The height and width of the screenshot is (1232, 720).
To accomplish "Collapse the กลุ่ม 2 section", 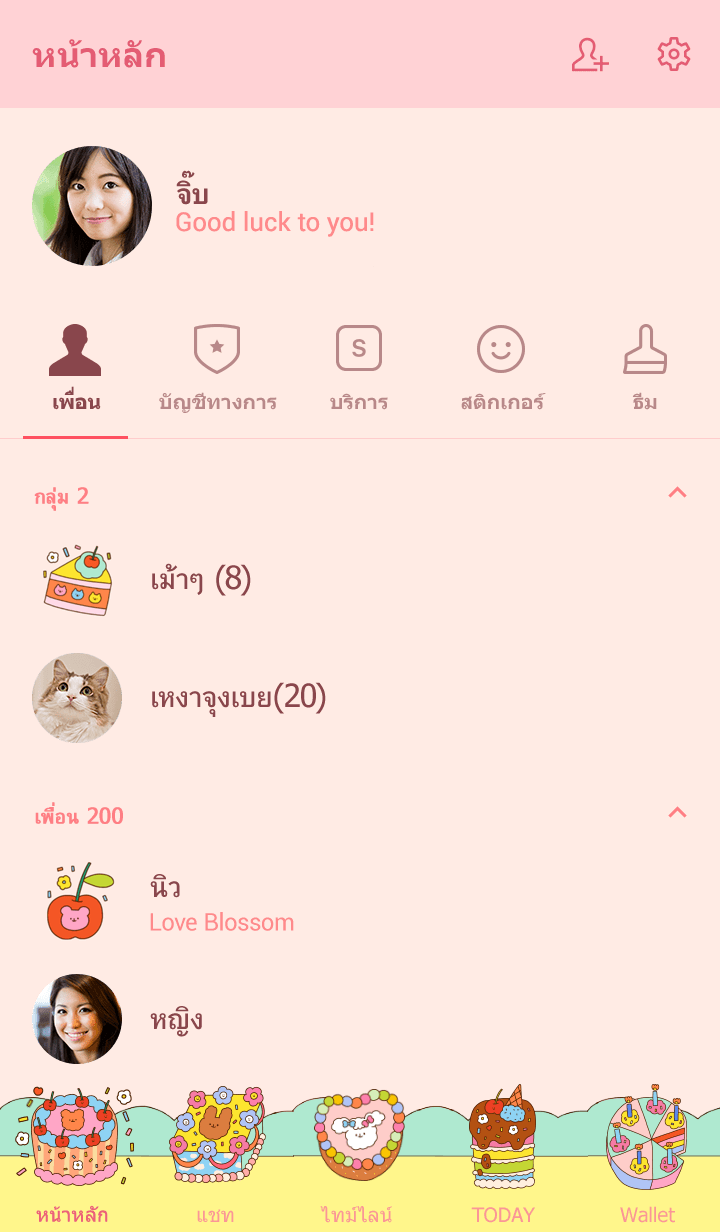I will point(677,493).
